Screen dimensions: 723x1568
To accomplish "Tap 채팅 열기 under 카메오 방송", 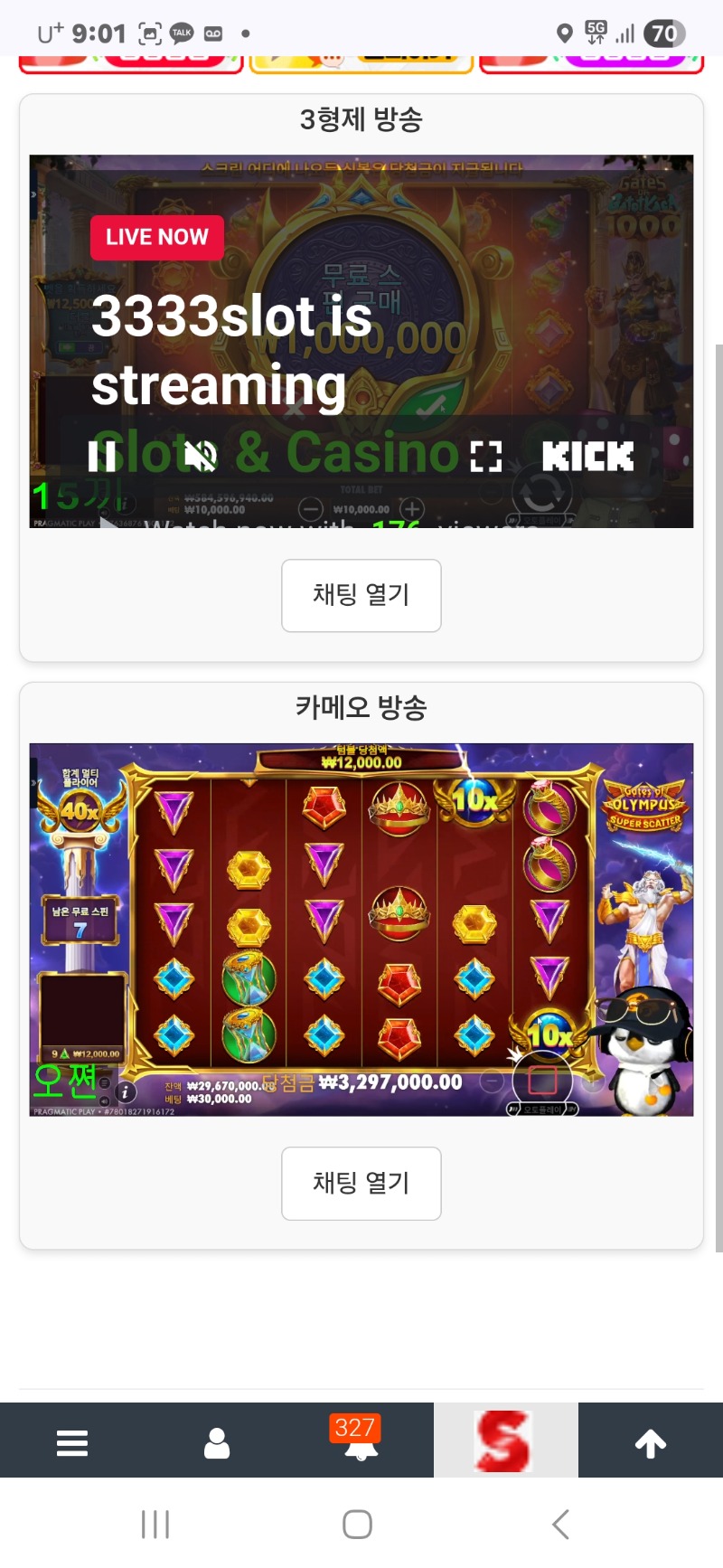I will 361,1183.
